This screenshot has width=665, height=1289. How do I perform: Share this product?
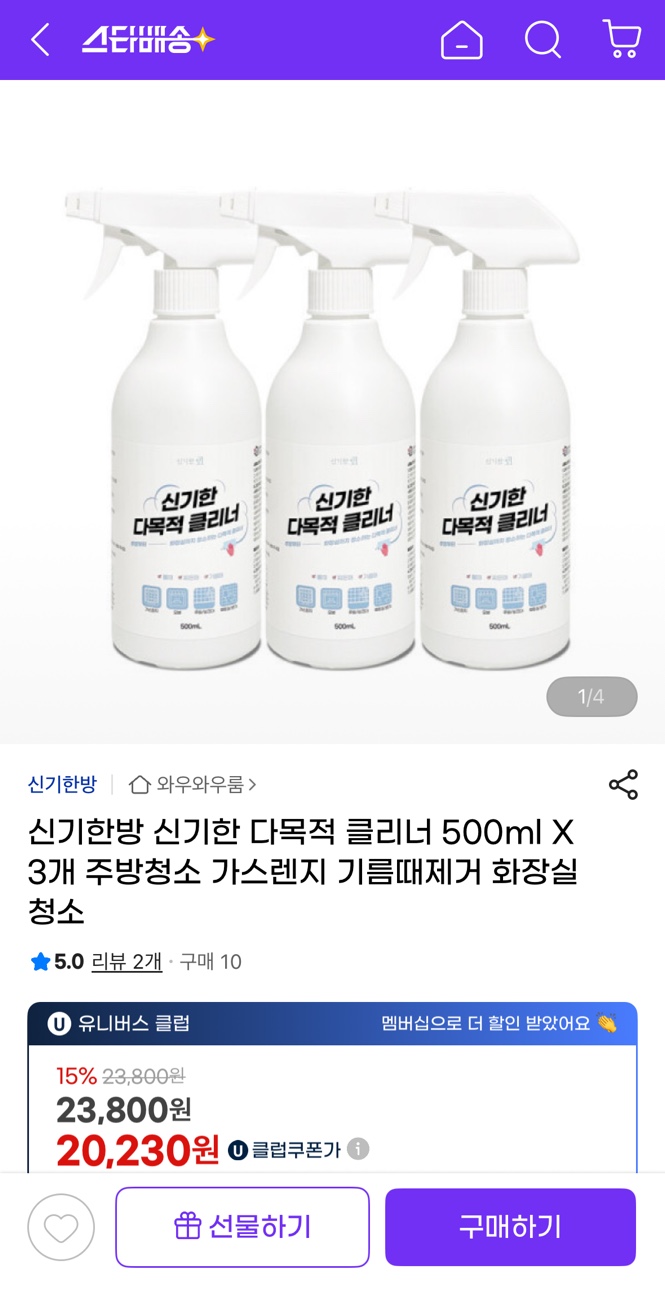click(x=623, y=784)
